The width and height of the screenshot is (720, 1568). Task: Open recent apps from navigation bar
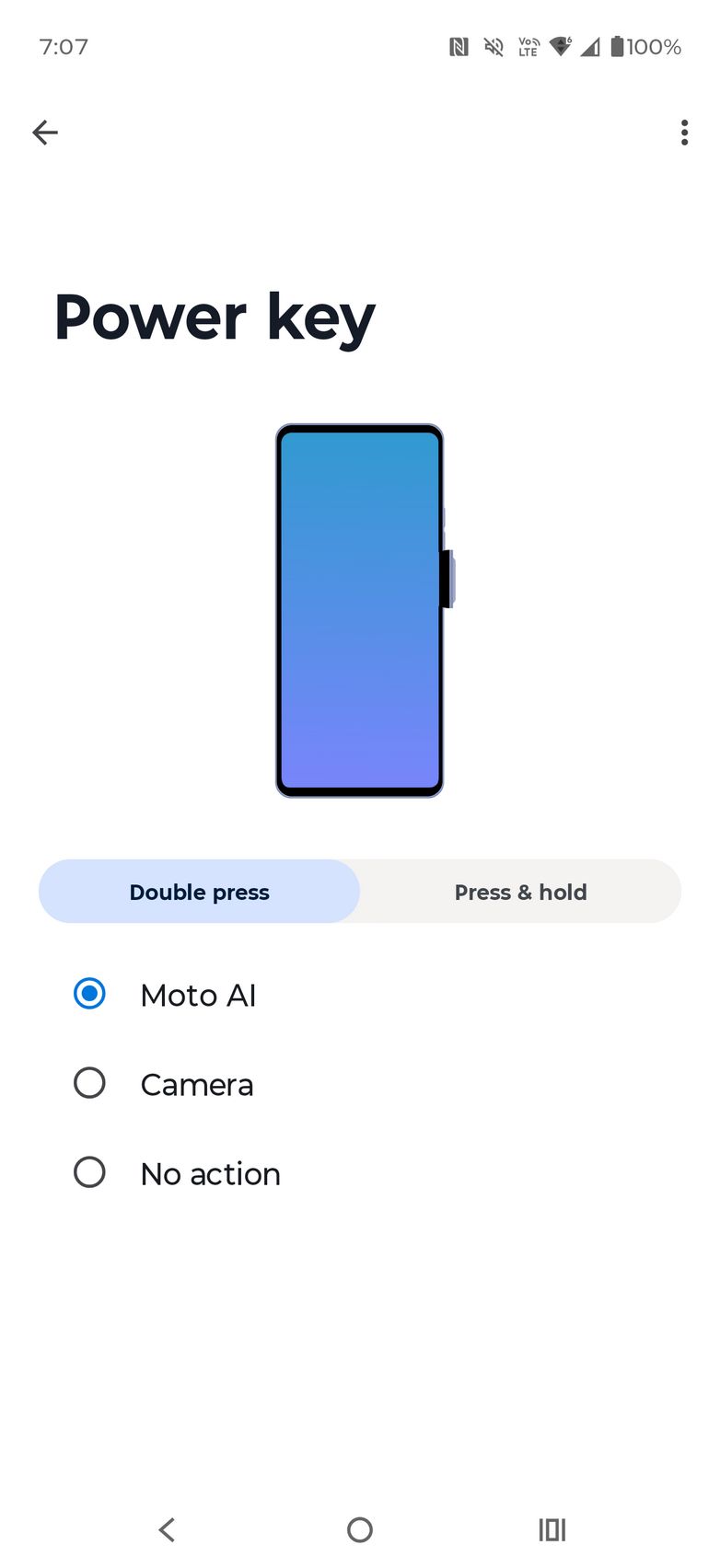click(x=552, y=1529)
